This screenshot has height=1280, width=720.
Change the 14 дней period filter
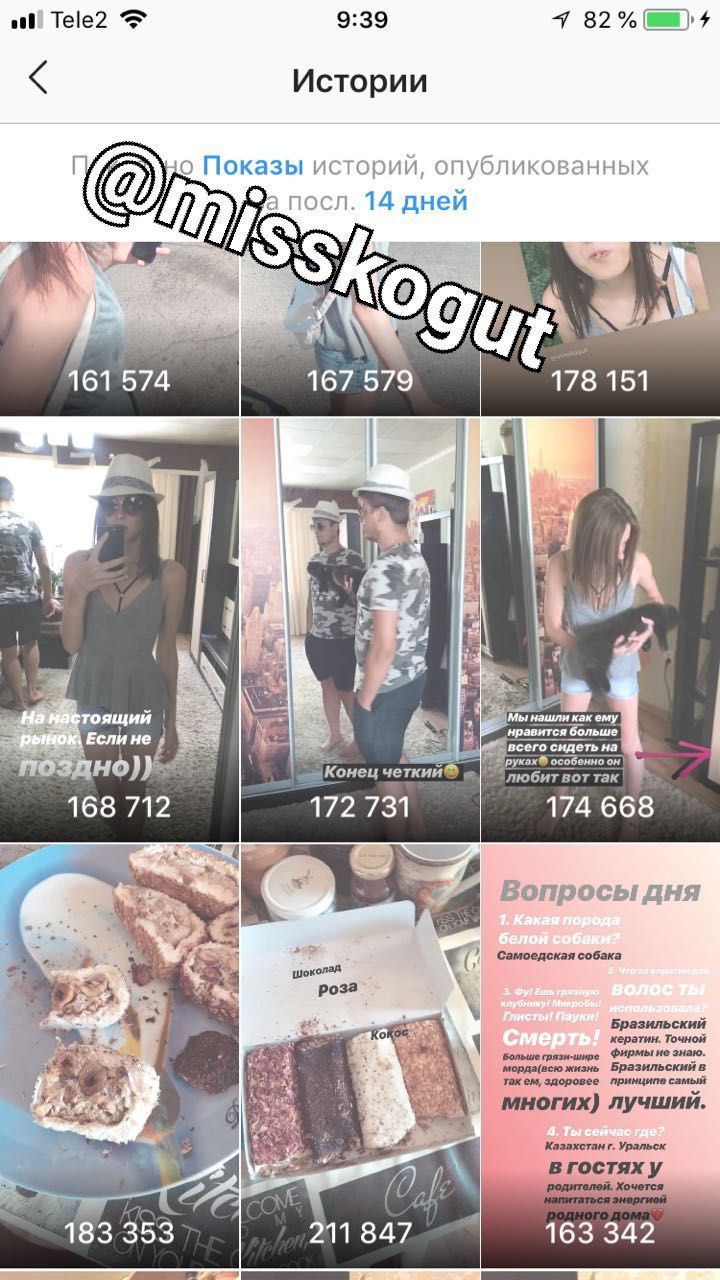pyautogui.click(x=415, y=200)
